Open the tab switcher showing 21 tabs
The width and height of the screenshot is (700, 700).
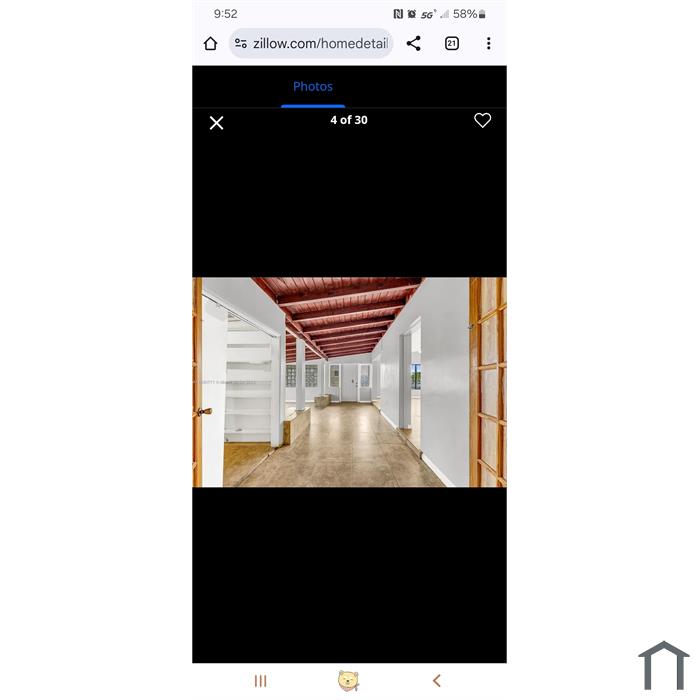pyautogui.click(x=452, y=43)
